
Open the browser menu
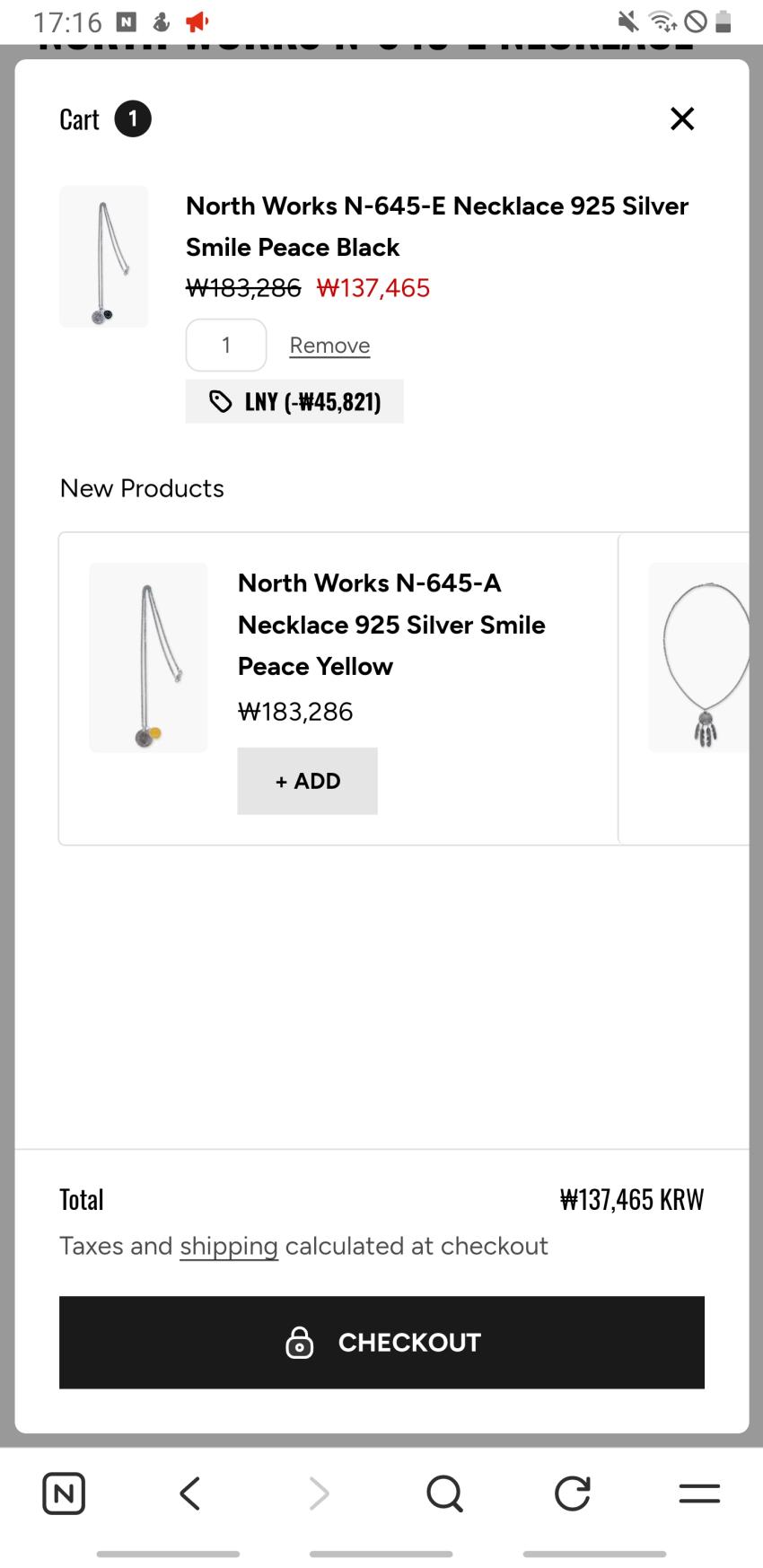(x=699, y=1494)
